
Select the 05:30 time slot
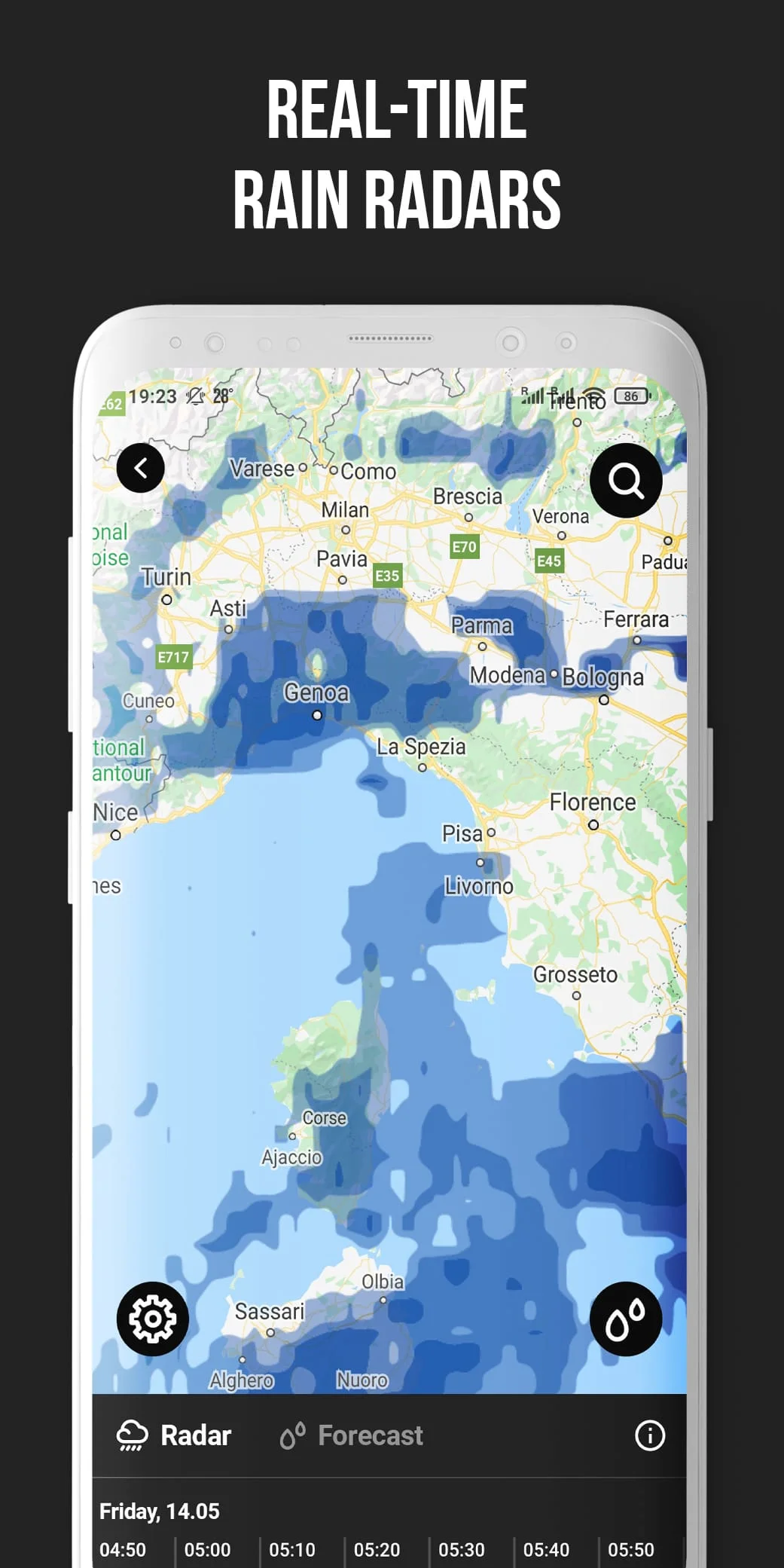point(462,1550)
